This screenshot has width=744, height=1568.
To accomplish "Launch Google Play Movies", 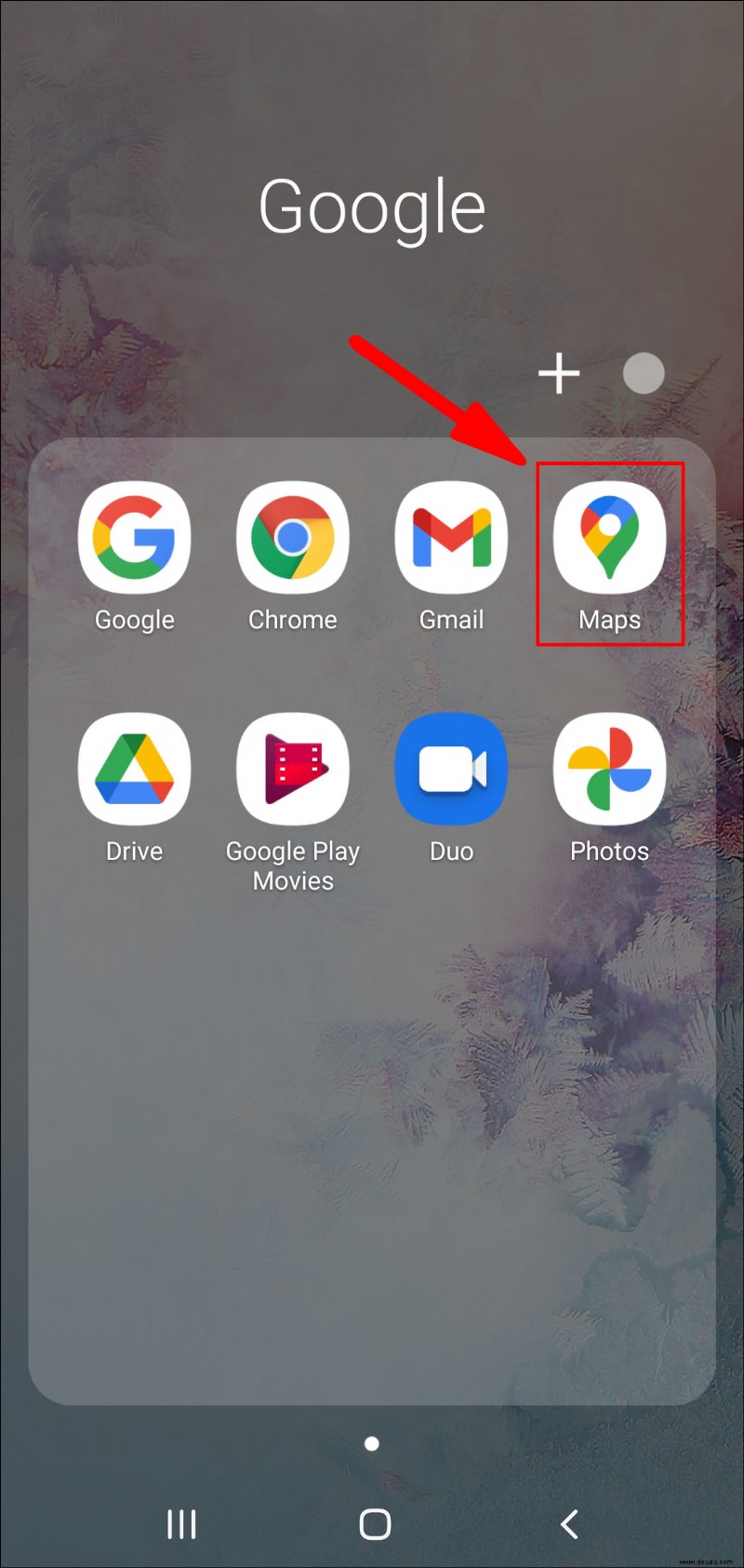I will (293, 770).
